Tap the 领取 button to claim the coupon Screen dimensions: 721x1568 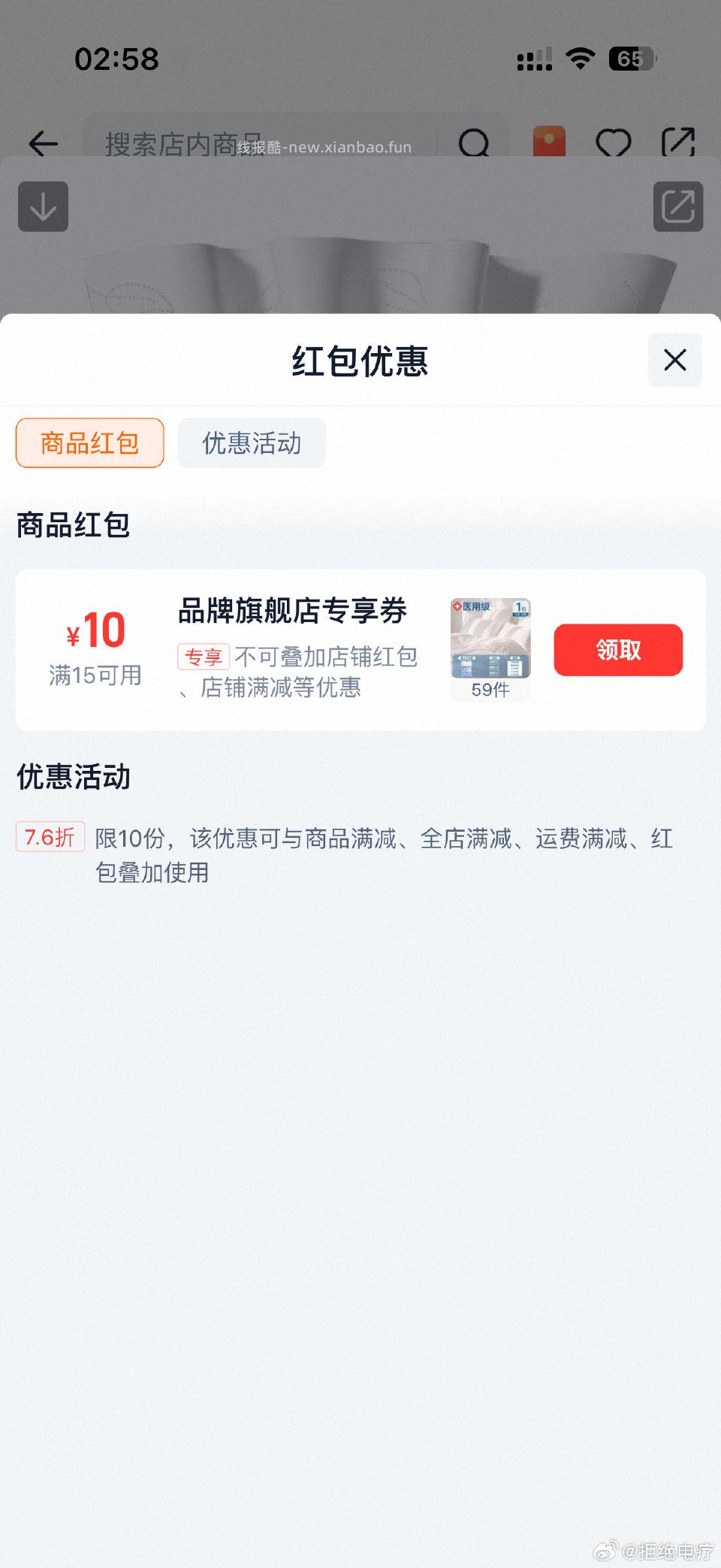click(617, 649)
